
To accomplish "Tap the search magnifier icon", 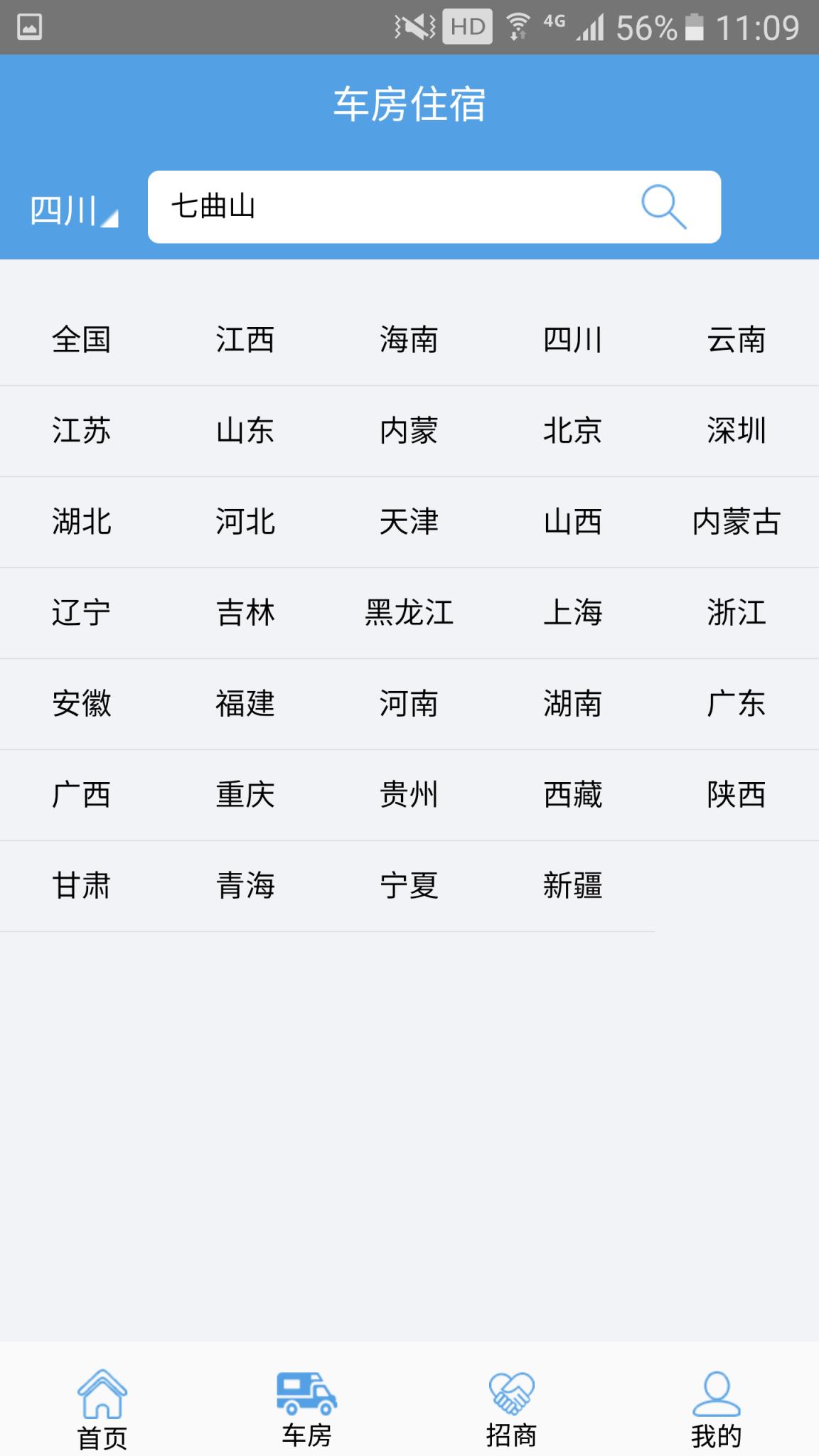I will point(665,208).
